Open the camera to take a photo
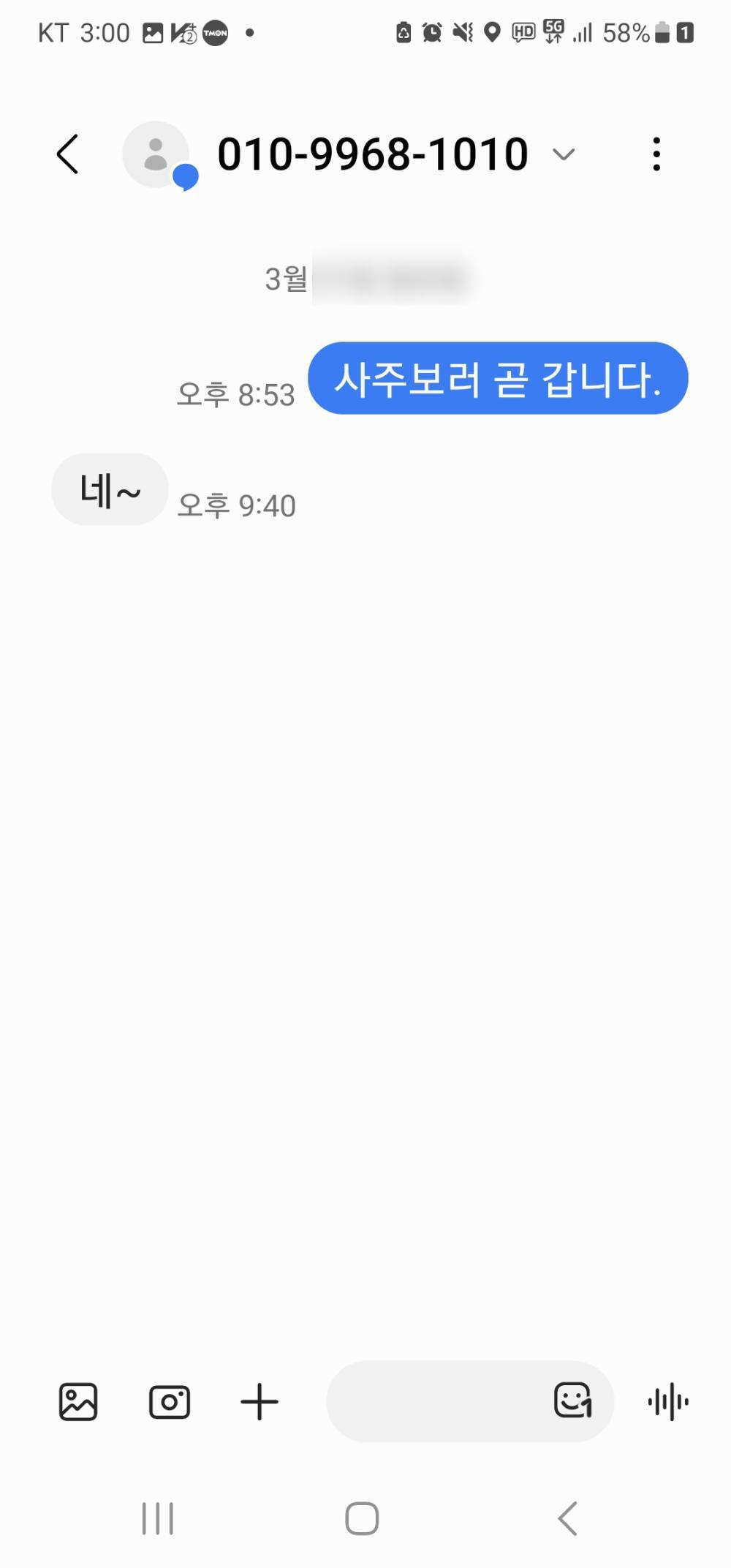Viewport: 731px width, 1568px height. 170,1402
